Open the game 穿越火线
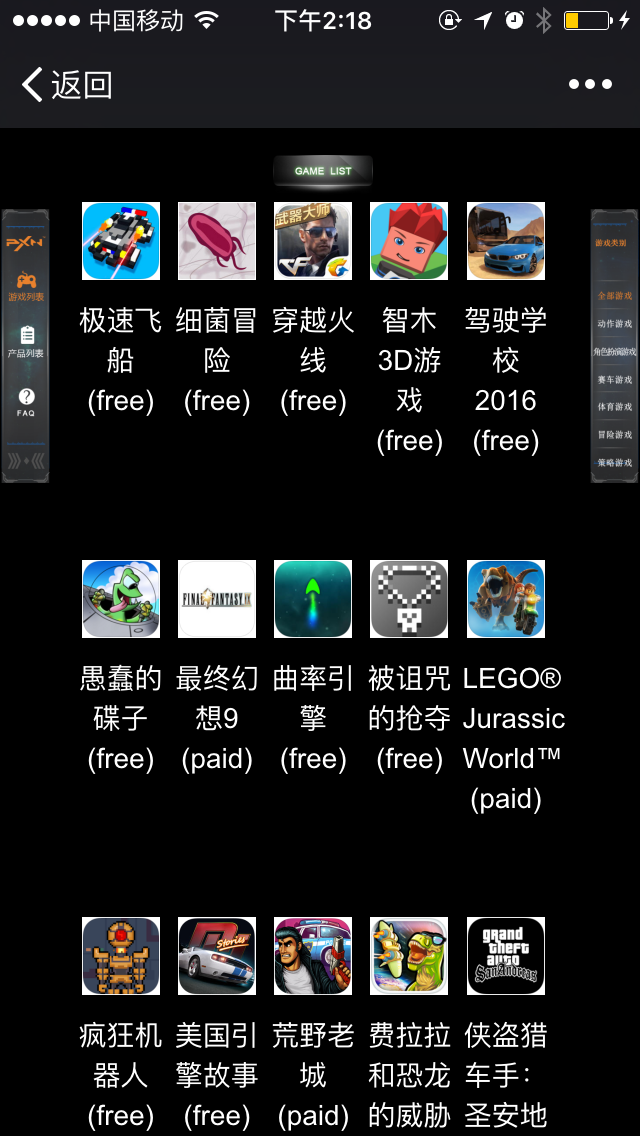 [x=313, y=241]
